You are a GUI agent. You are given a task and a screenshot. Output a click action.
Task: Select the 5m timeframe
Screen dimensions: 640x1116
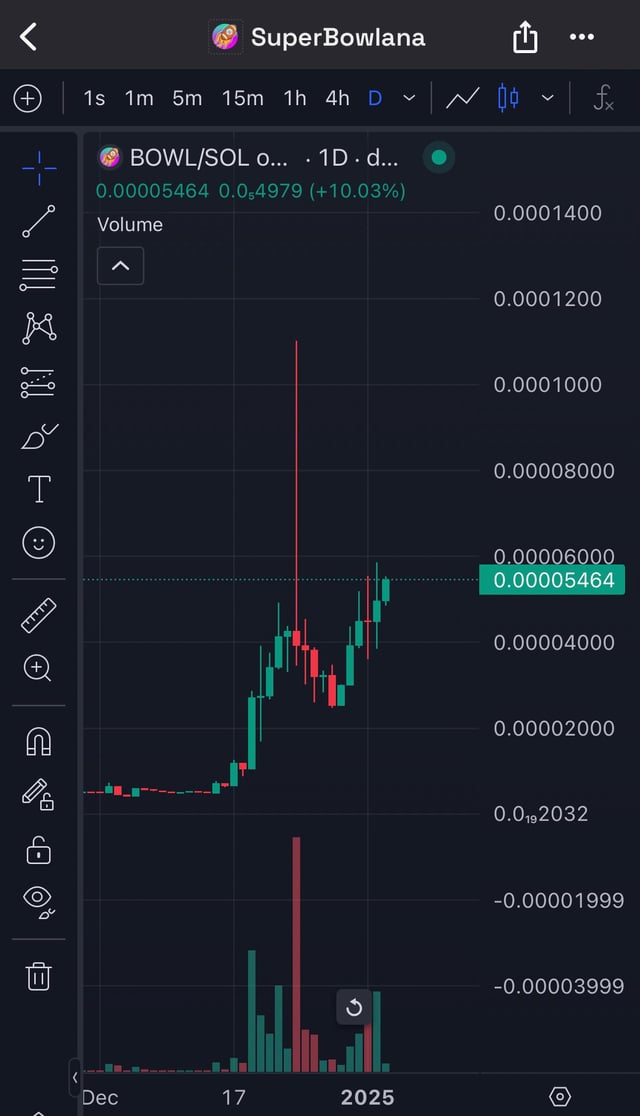pyautogui.click(x=187, y=98)
